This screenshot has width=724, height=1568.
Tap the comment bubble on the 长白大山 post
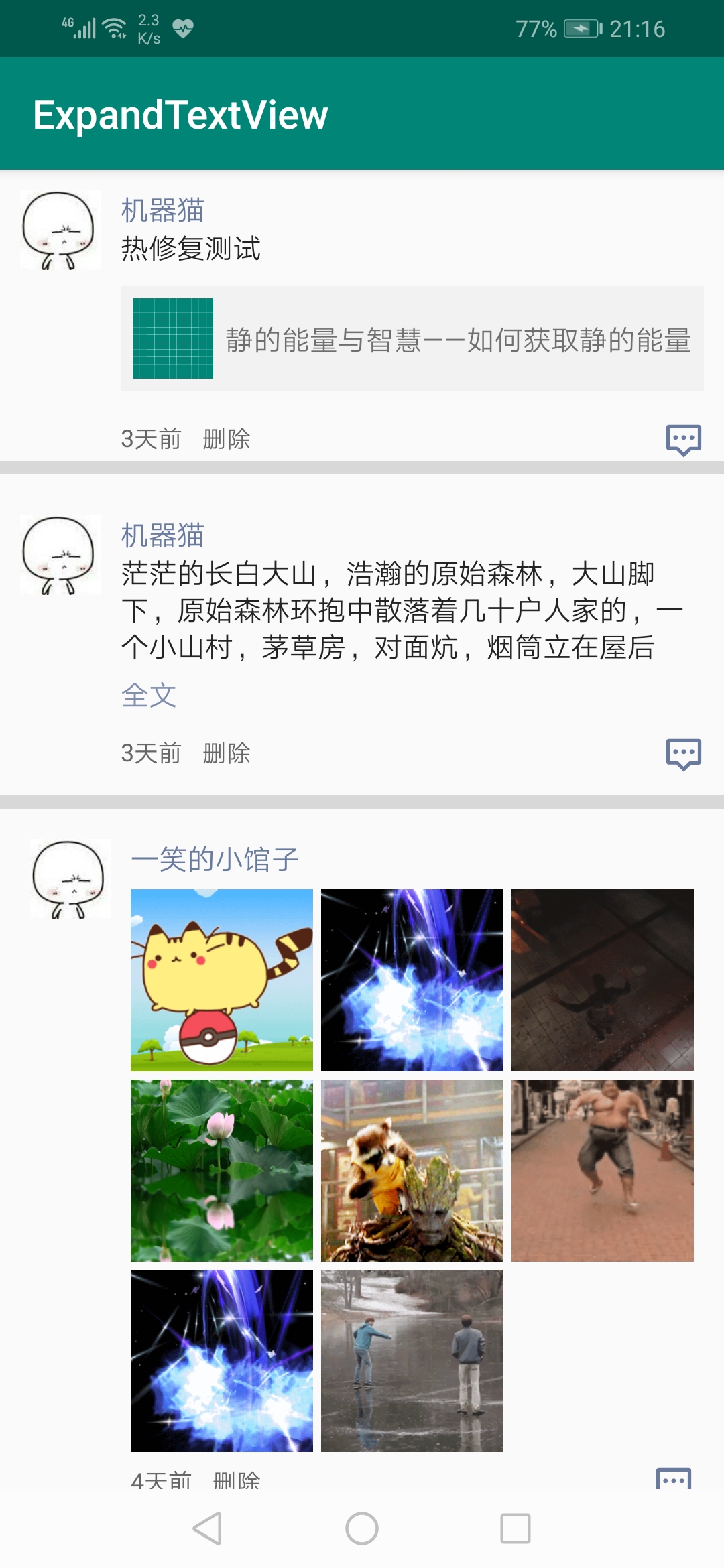tap(682, 753)
